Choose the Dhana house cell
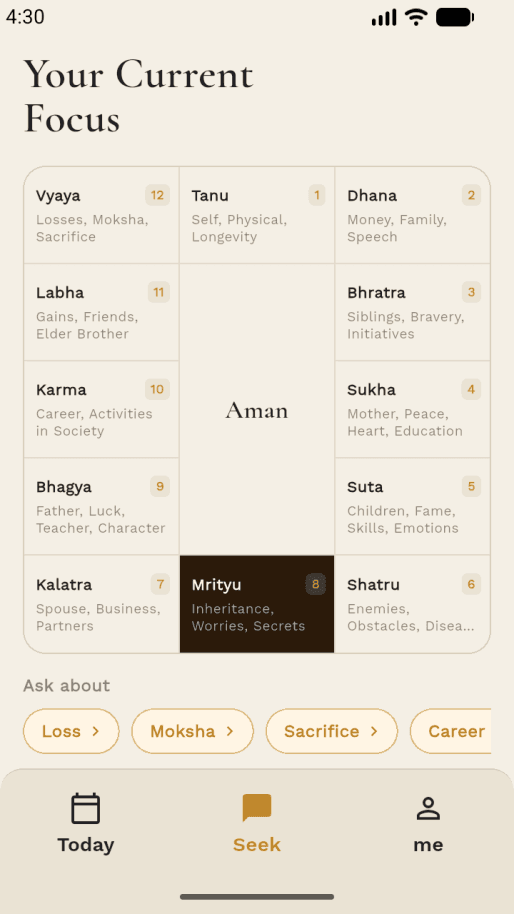Screen dimensions: 514x914 413,215
